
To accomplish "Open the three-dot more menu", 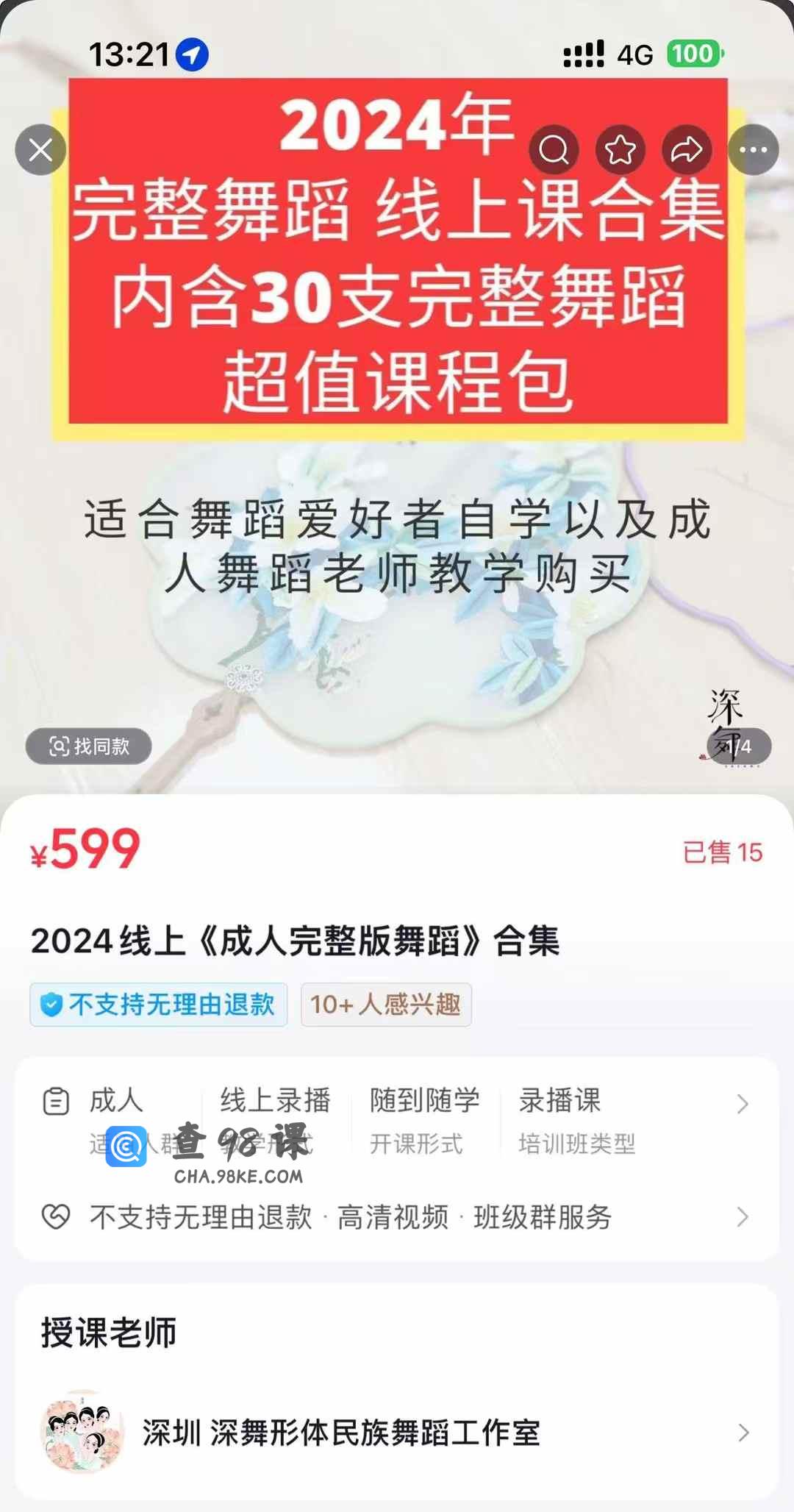I will tap(754, 150).
